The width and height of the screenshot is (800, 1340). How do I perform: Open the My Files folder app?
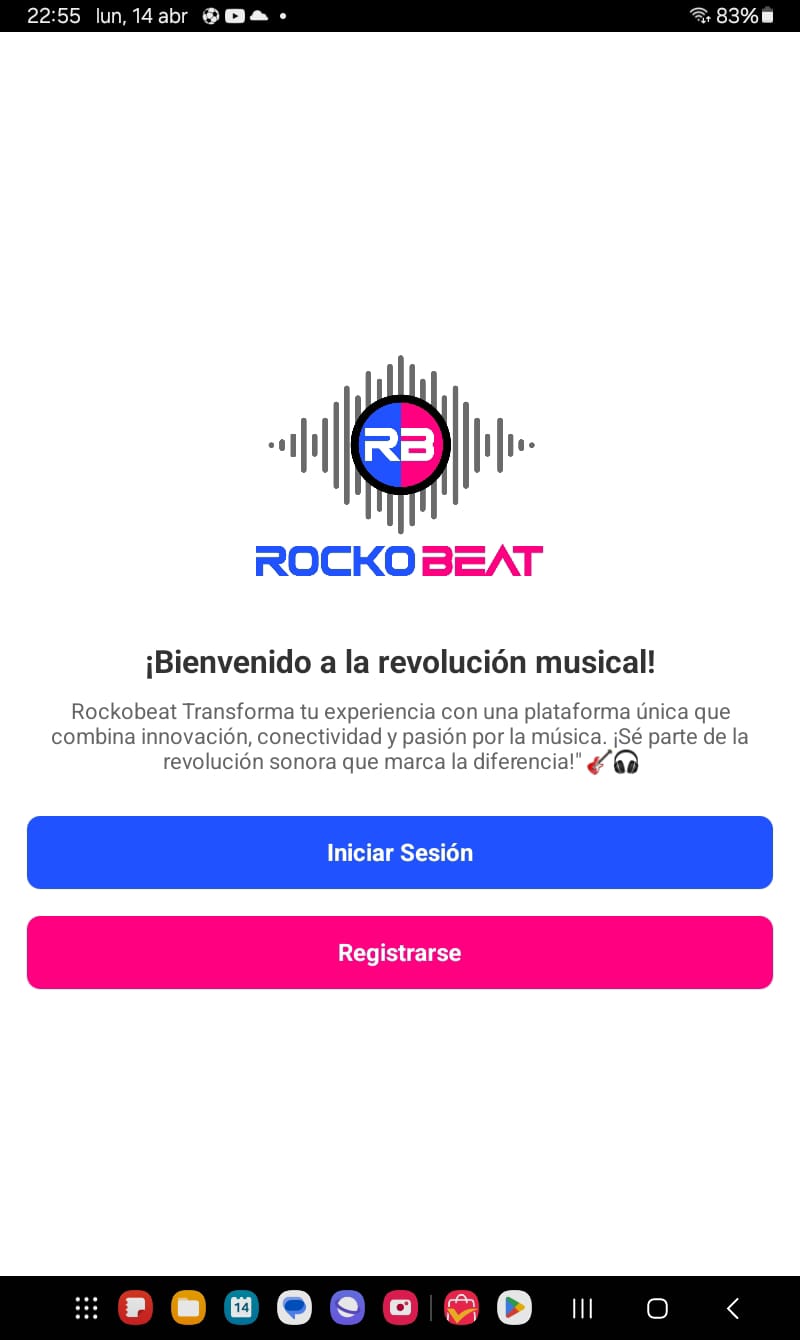(x=188, y=1307)
